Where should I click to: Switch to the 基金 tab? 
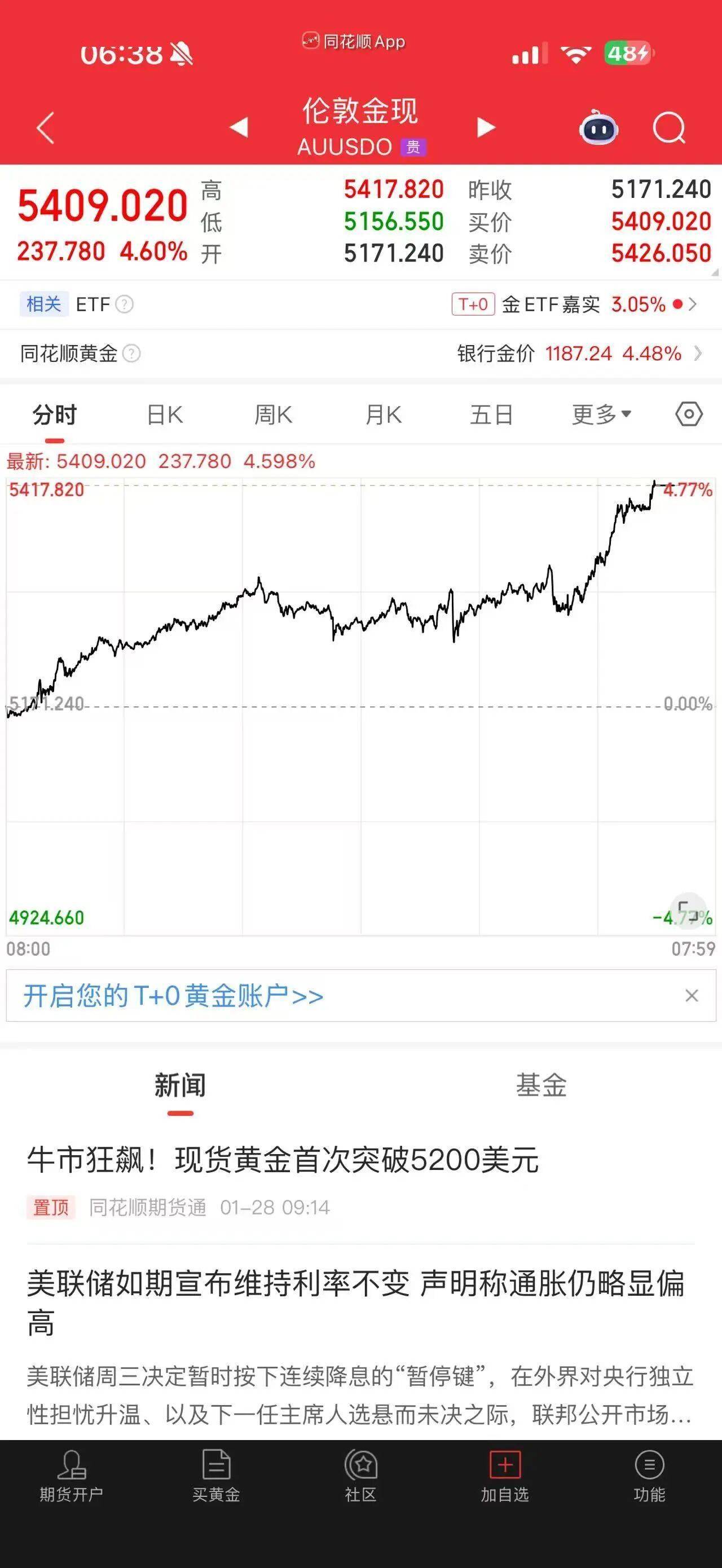tap(540, 1085)
